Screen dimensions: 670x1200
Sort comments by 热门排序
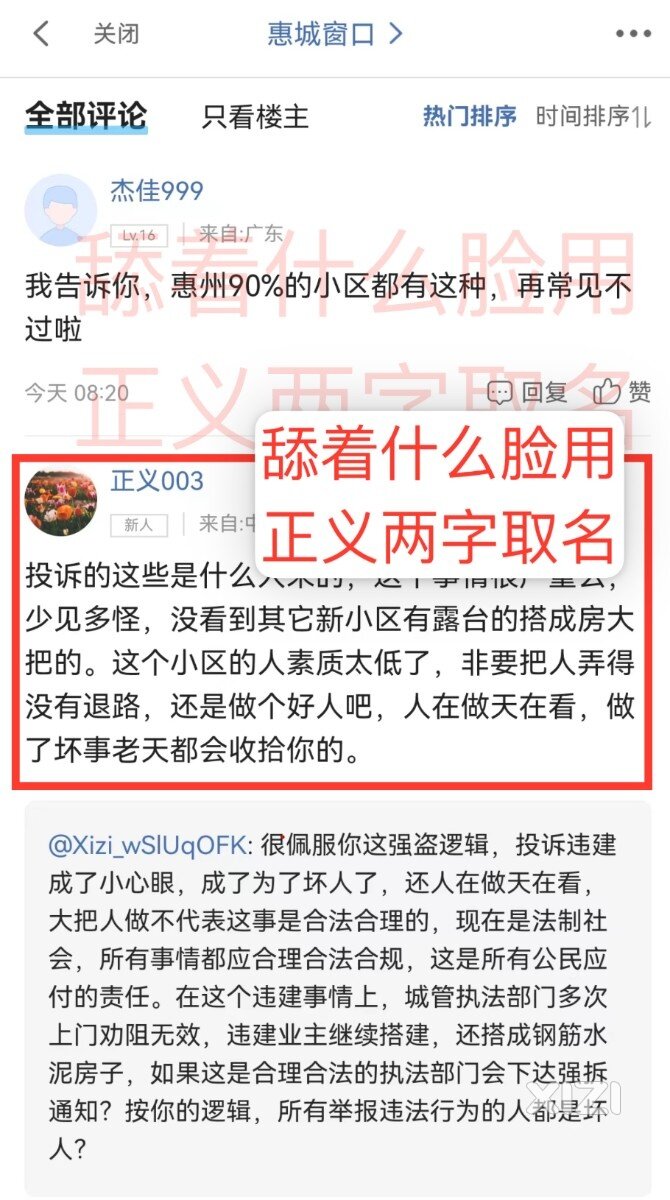pos(469,116)
